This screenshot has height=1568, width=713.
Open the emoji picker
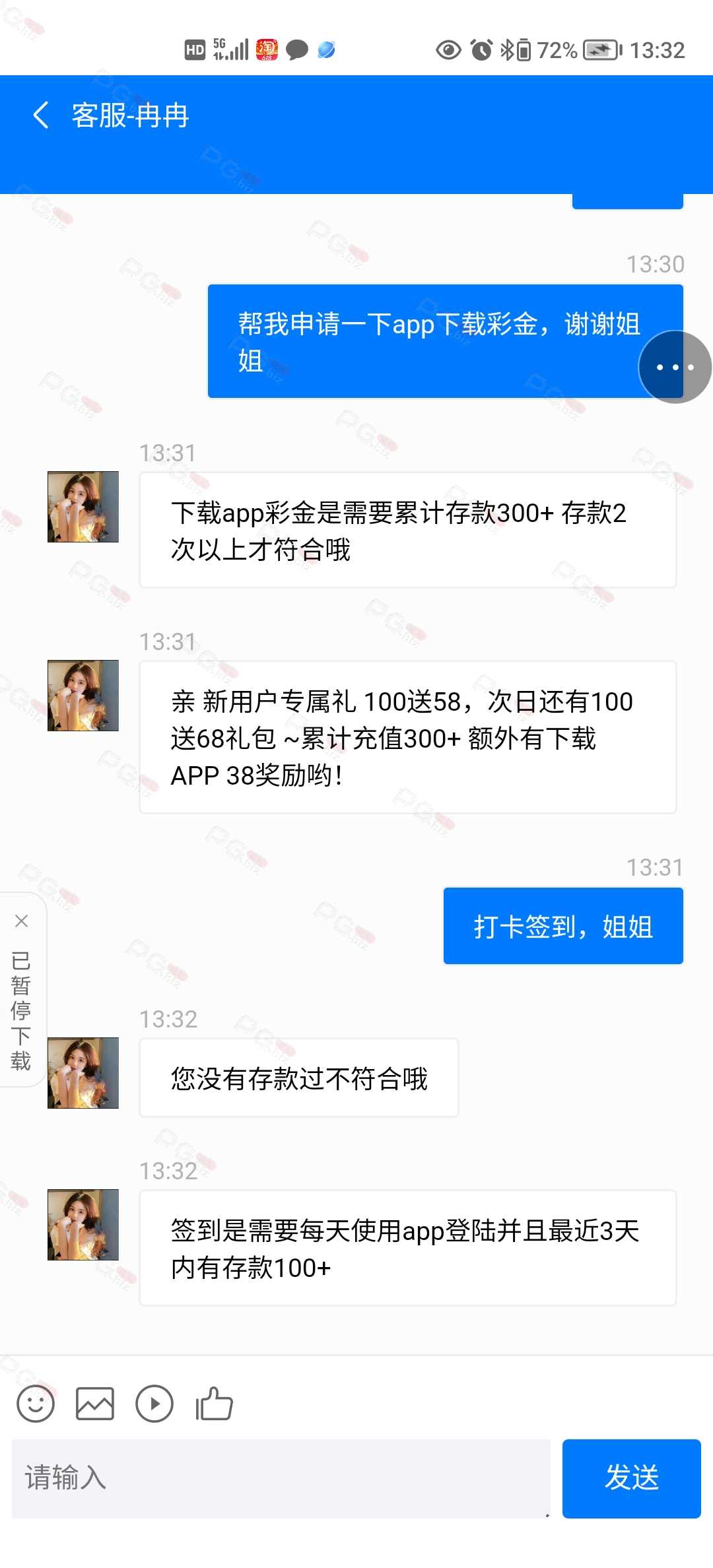[36, 1404]
